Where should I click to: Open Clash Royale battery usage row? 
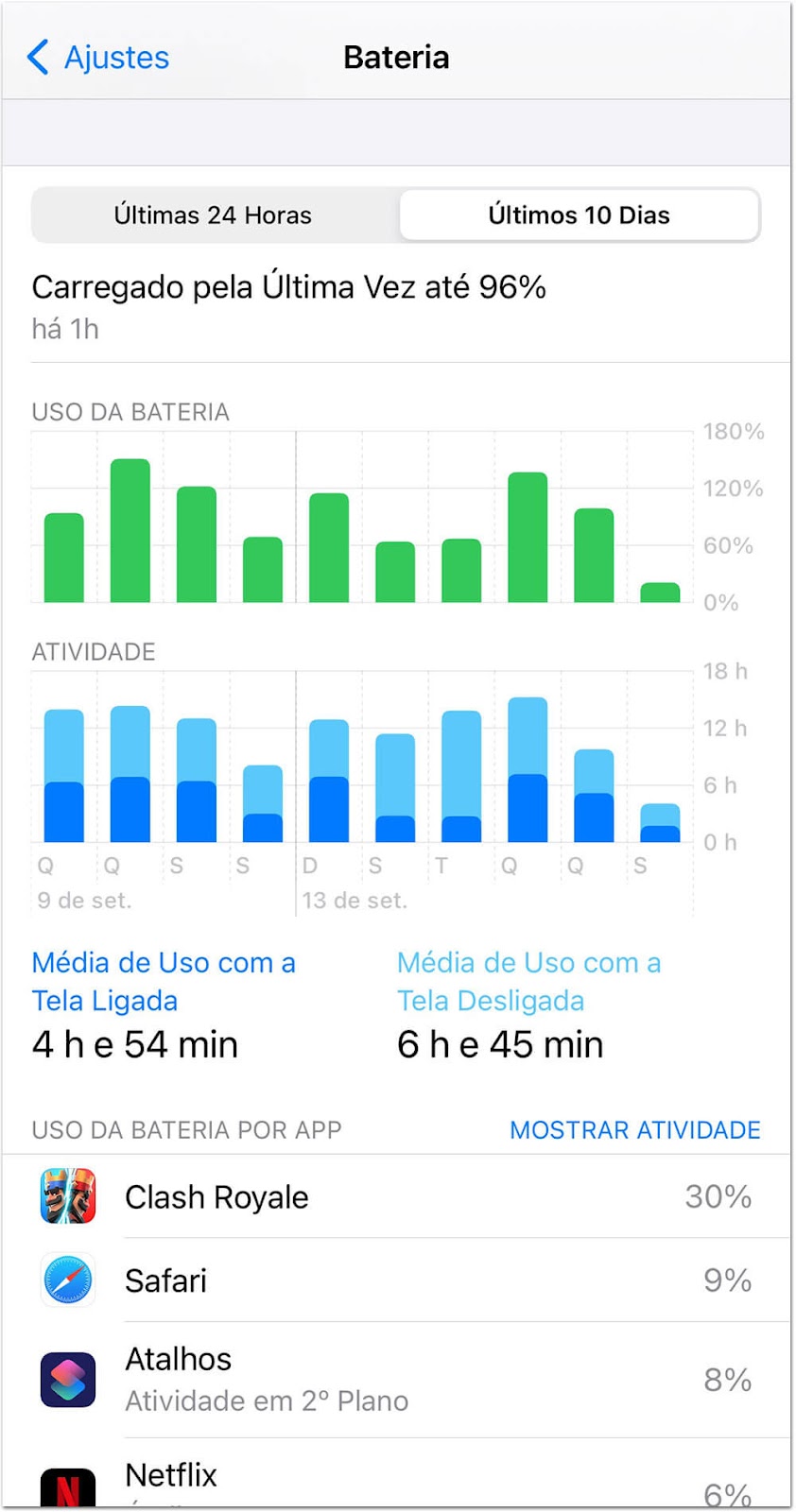pos(397,1196)
